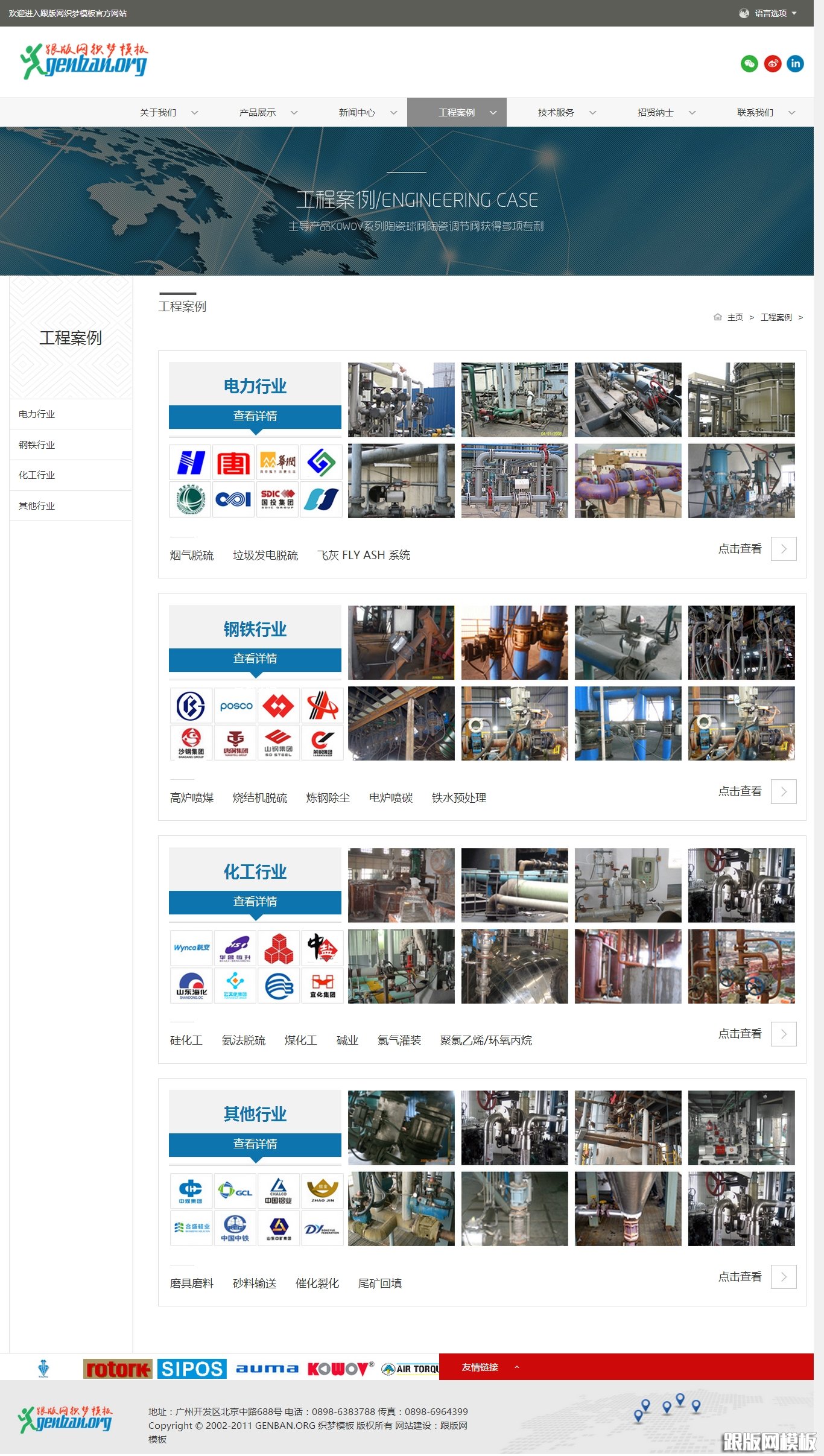Viewport: 824px width, 1456px height.
Task: Tap 查看详情 under 电力行业
Action: (255, 416)
